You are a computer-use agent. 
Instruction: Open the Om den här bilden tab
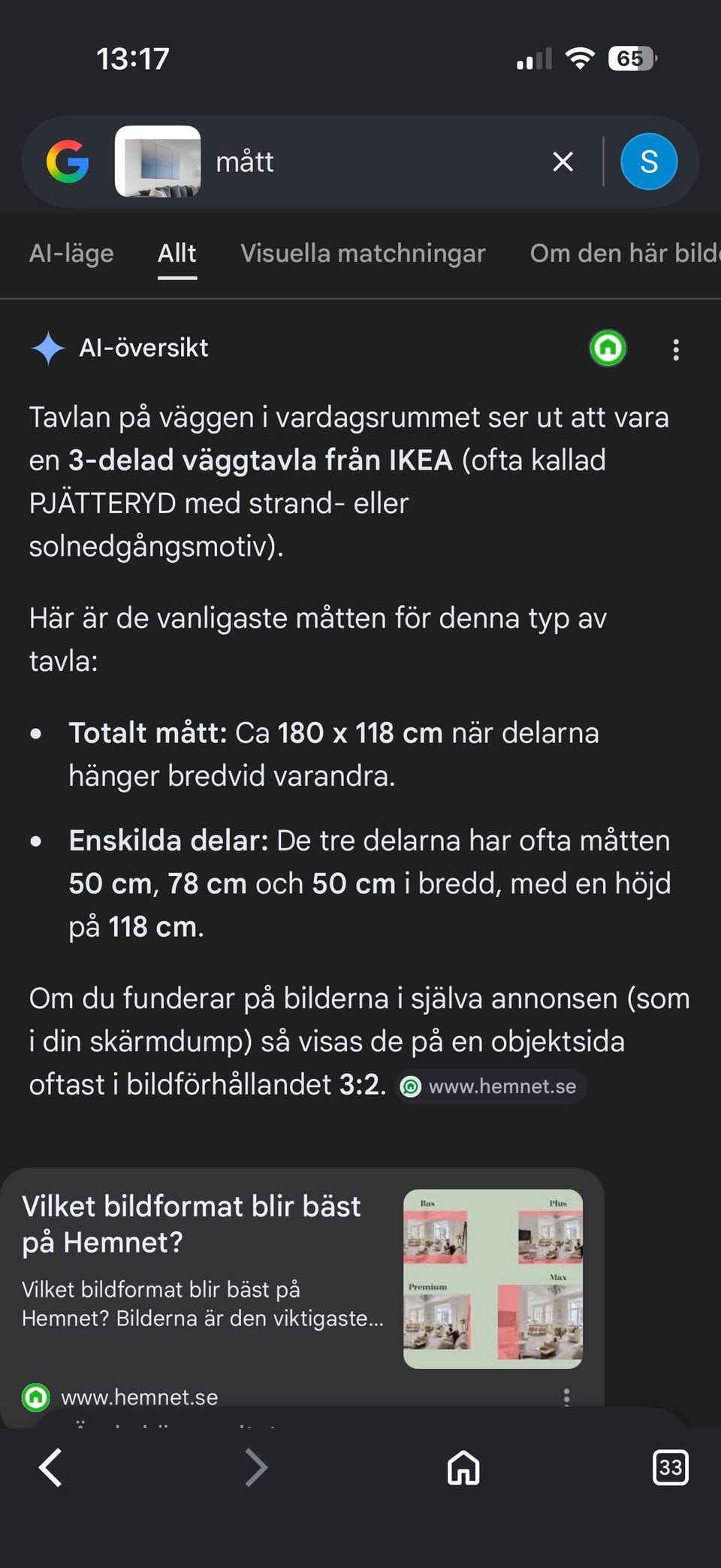(625, 254)
